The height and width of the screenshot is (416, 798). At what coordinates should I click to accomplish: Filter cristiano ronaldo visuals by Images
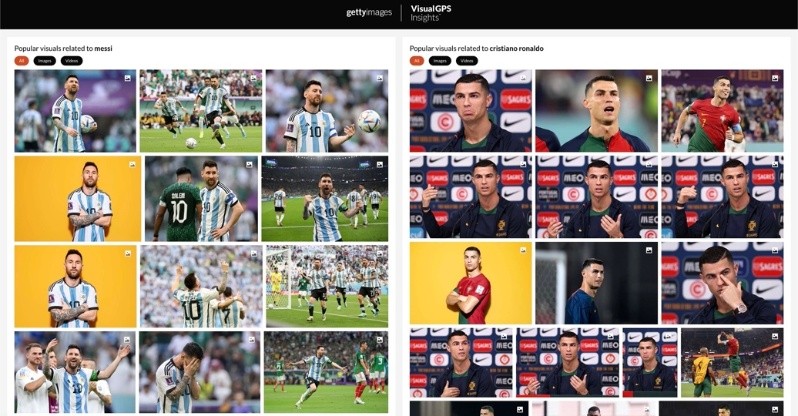point(441,60)
